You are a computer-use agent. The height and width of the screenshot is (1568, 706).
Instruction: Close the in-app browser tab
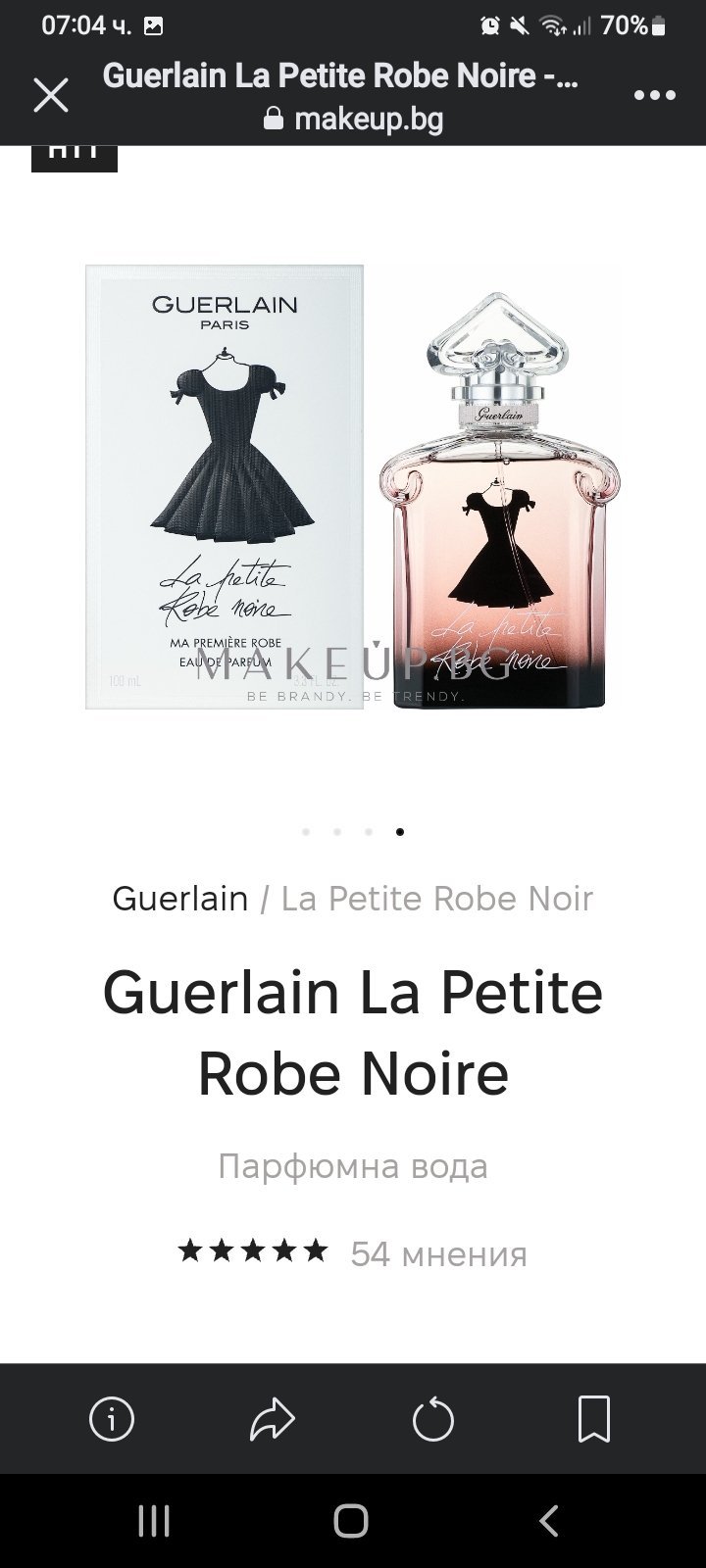(x=51, y=96)
